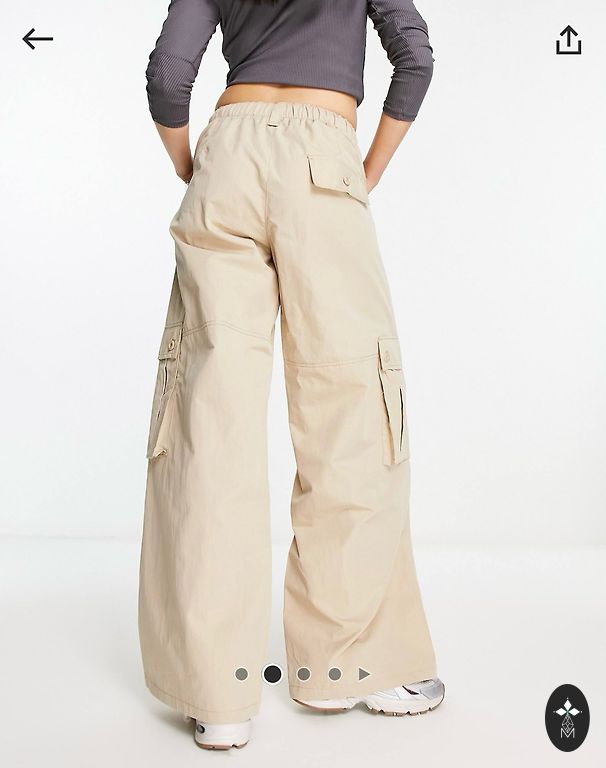
Task: Go back using the arrow icon
Action: pos(37,39)
